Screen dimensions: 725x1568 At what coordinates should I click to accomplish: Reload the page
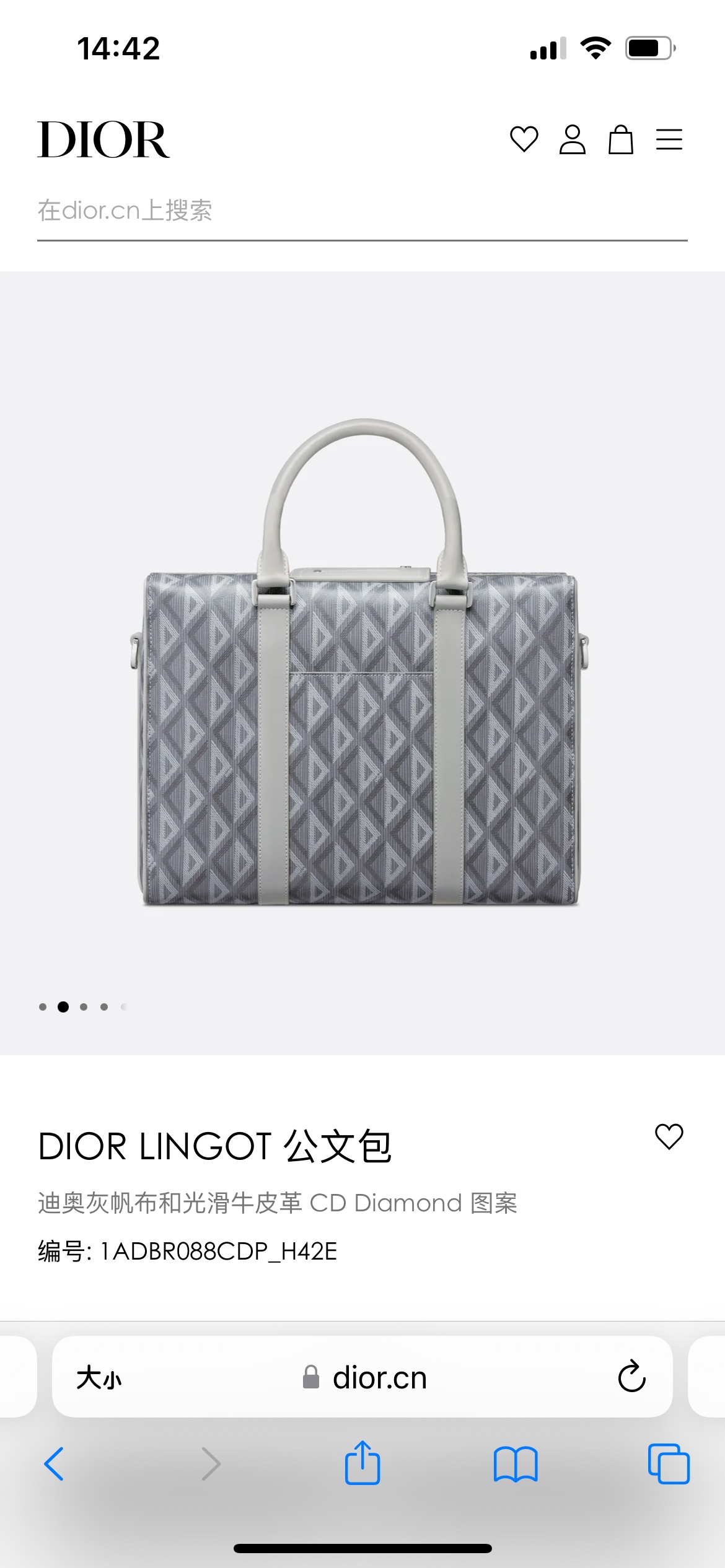631,1377
